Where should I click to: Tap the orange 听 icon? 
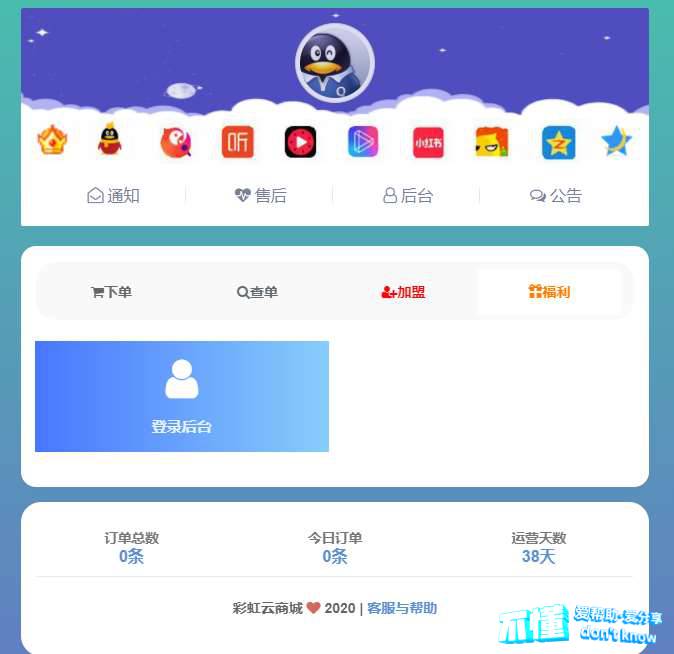(237, 143)
